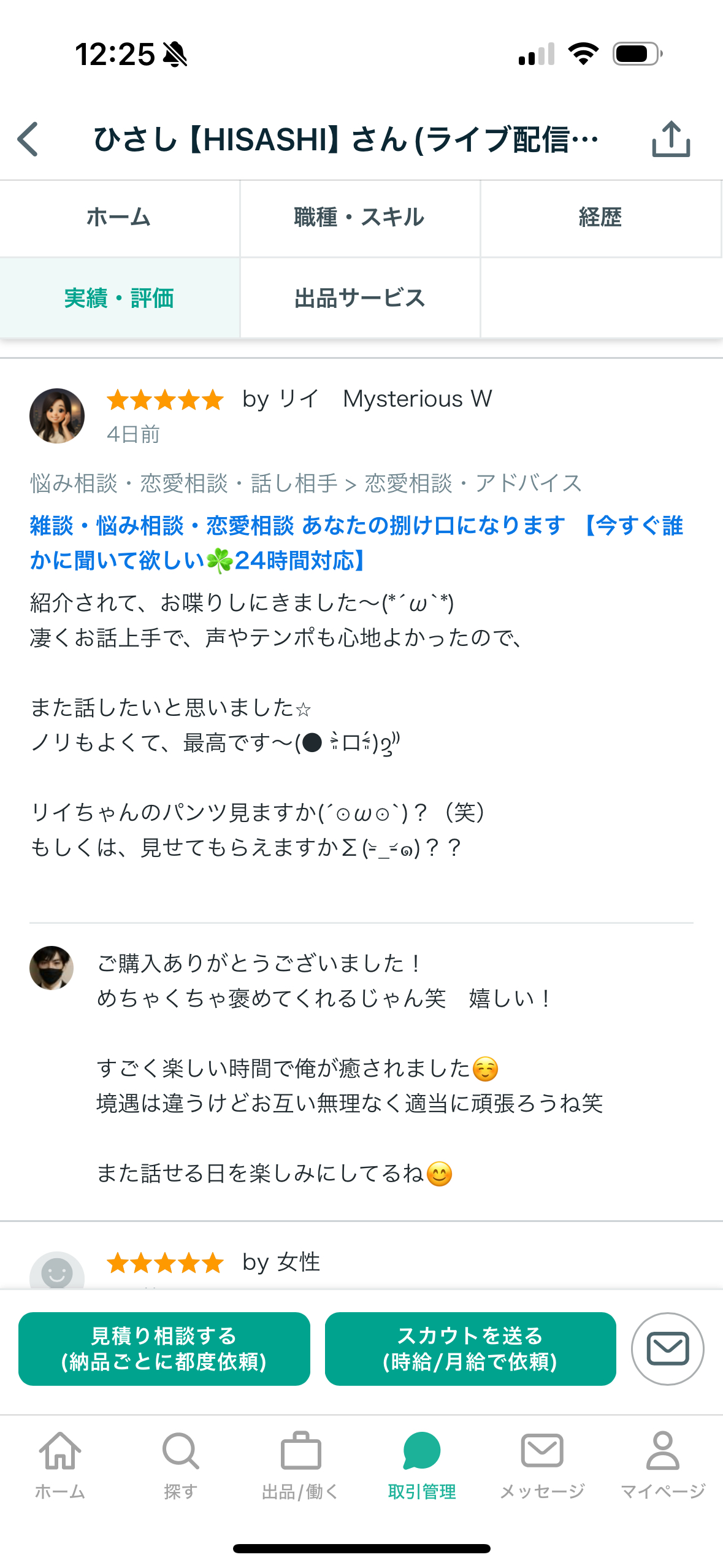Open the blue 恋愛相談 service listing link

(x=357, y=543)
